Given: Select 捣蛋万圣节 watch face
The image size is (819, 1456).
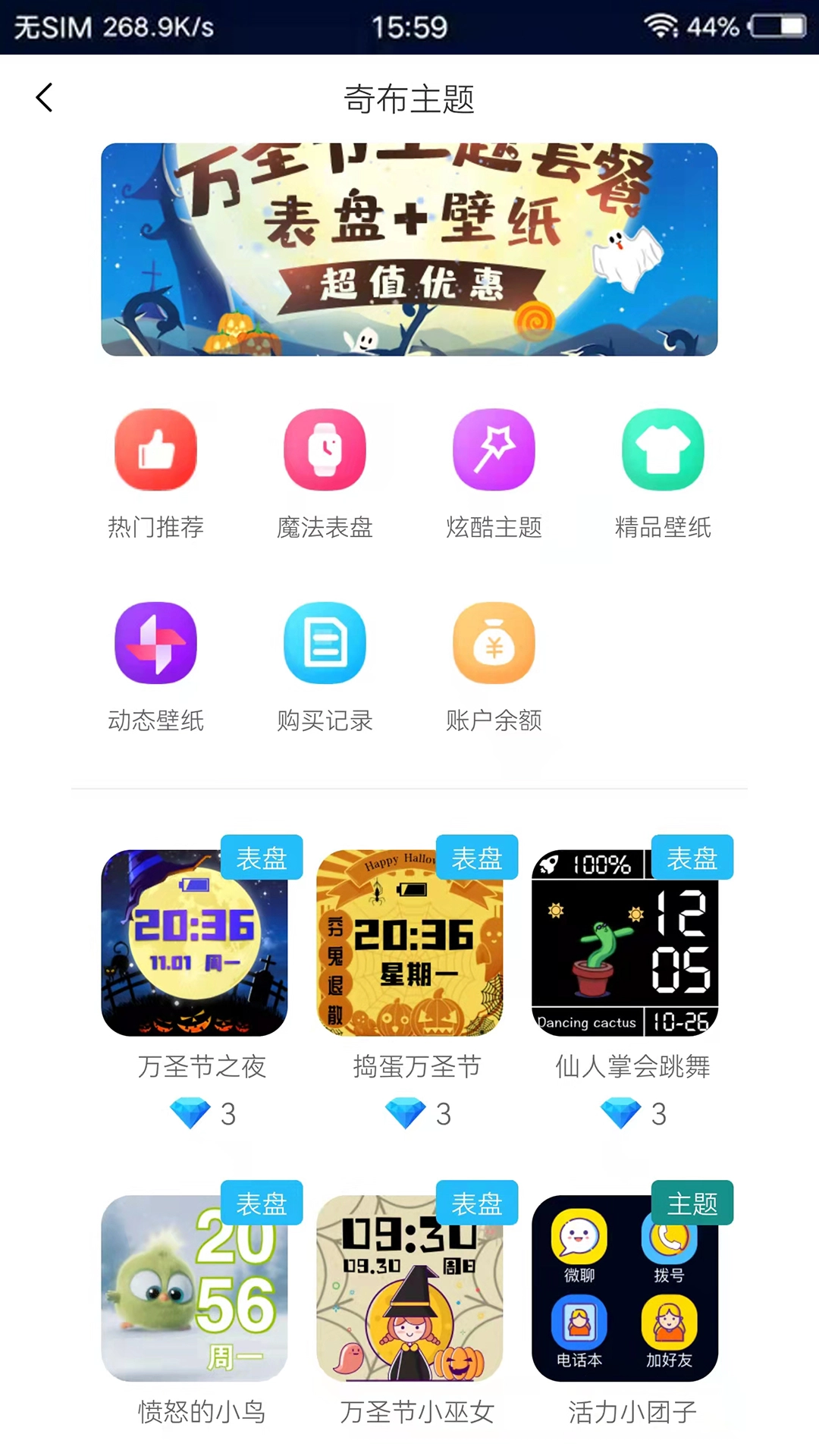Looking at the screenshot, I should 410,943.
